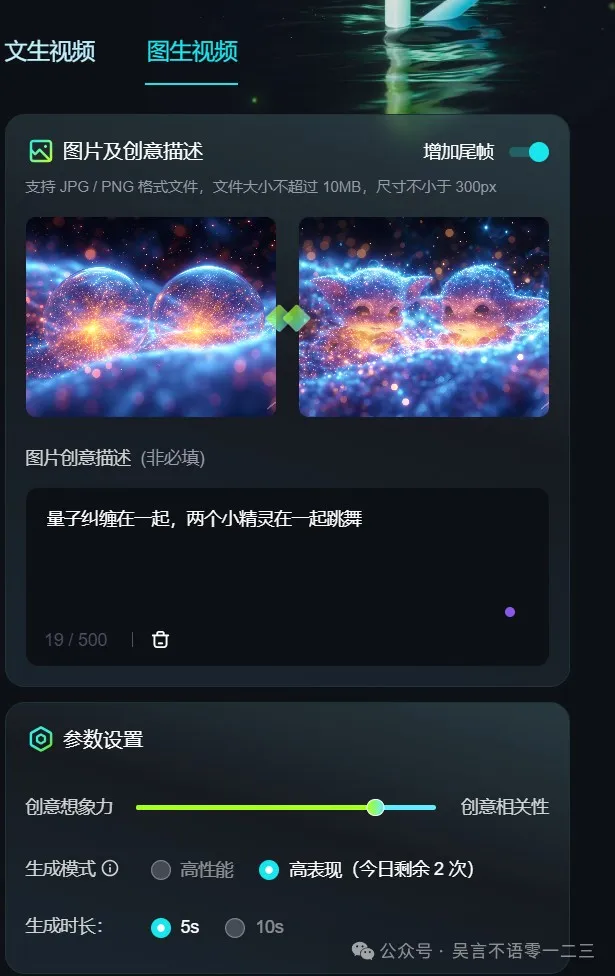Open the tail frame image with two elves
Image resolution: width=615 pixels, height=976 pixels.
pyautogui.click(x=424, y=316)
